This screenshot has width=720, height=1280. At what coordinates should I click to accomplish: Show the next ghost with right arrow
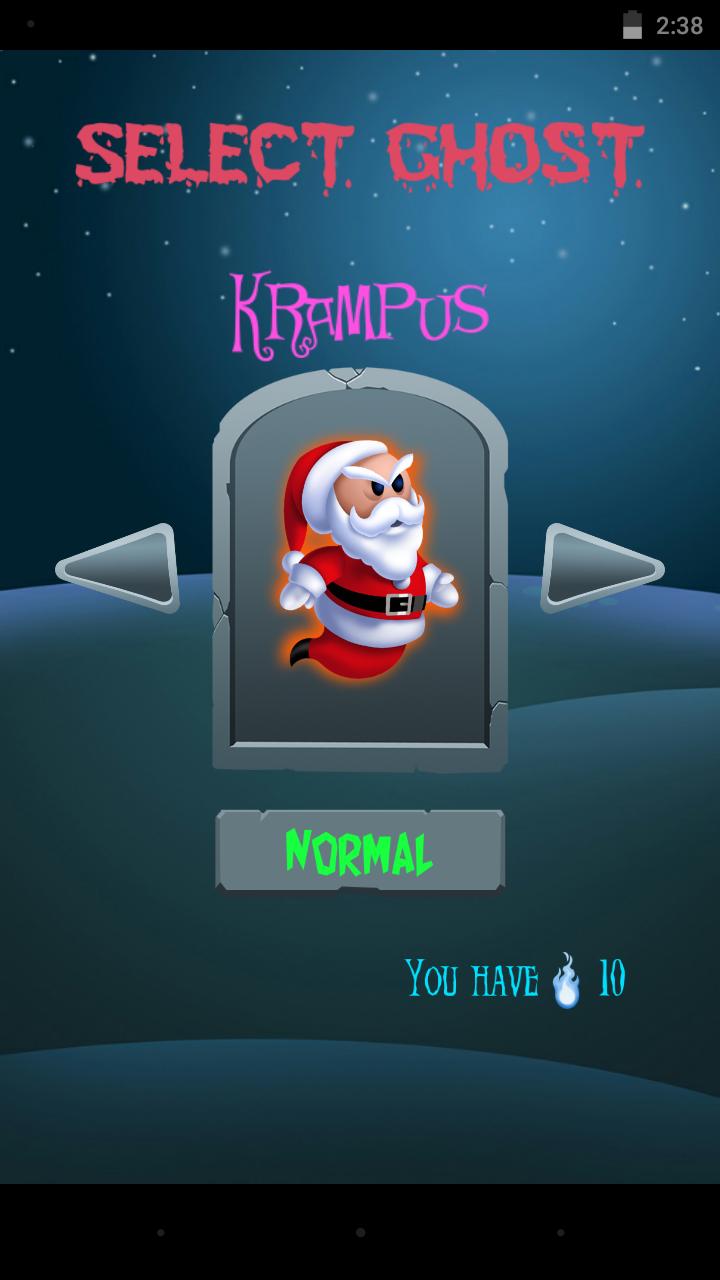click(x=600, y=568)
